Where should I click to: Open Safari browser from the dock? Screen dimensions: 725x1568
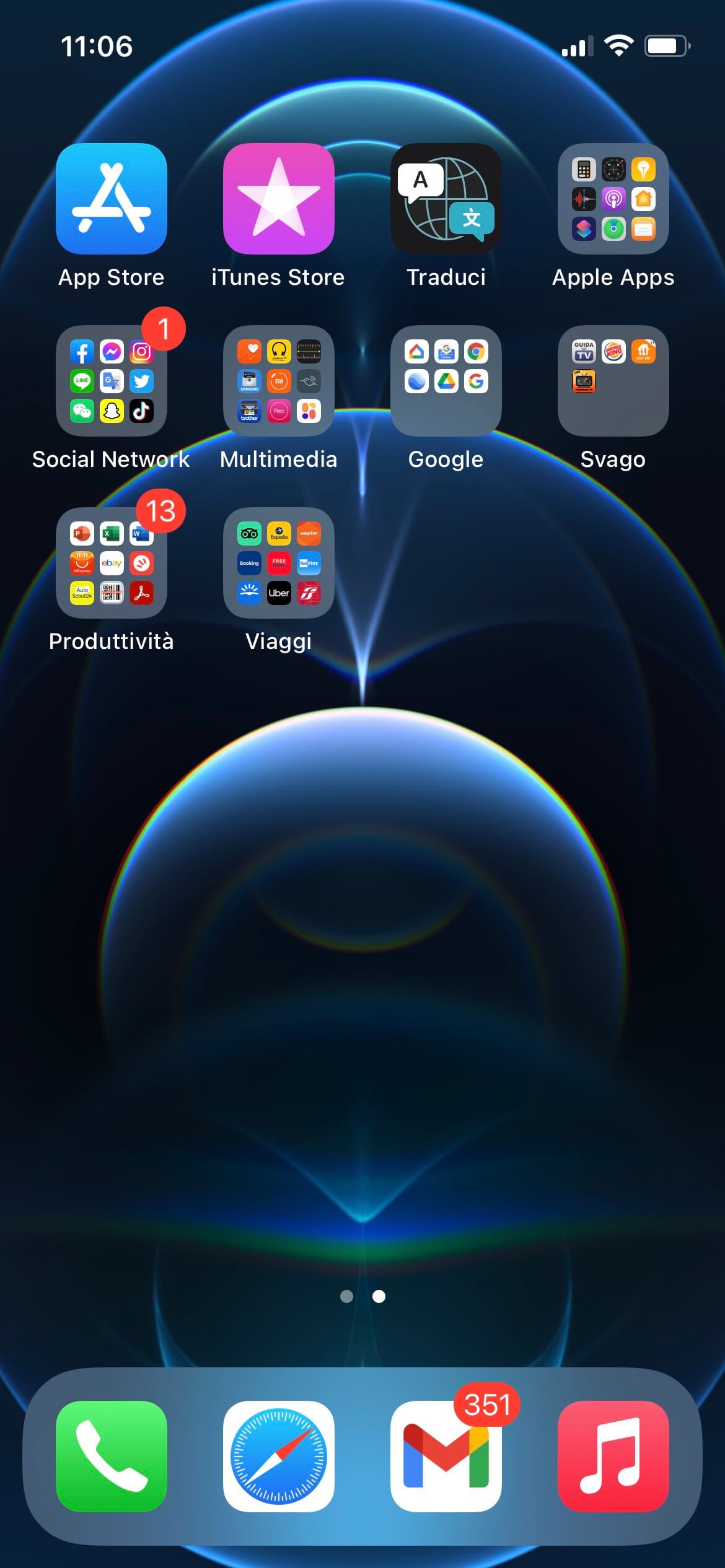pos(279,1456)
